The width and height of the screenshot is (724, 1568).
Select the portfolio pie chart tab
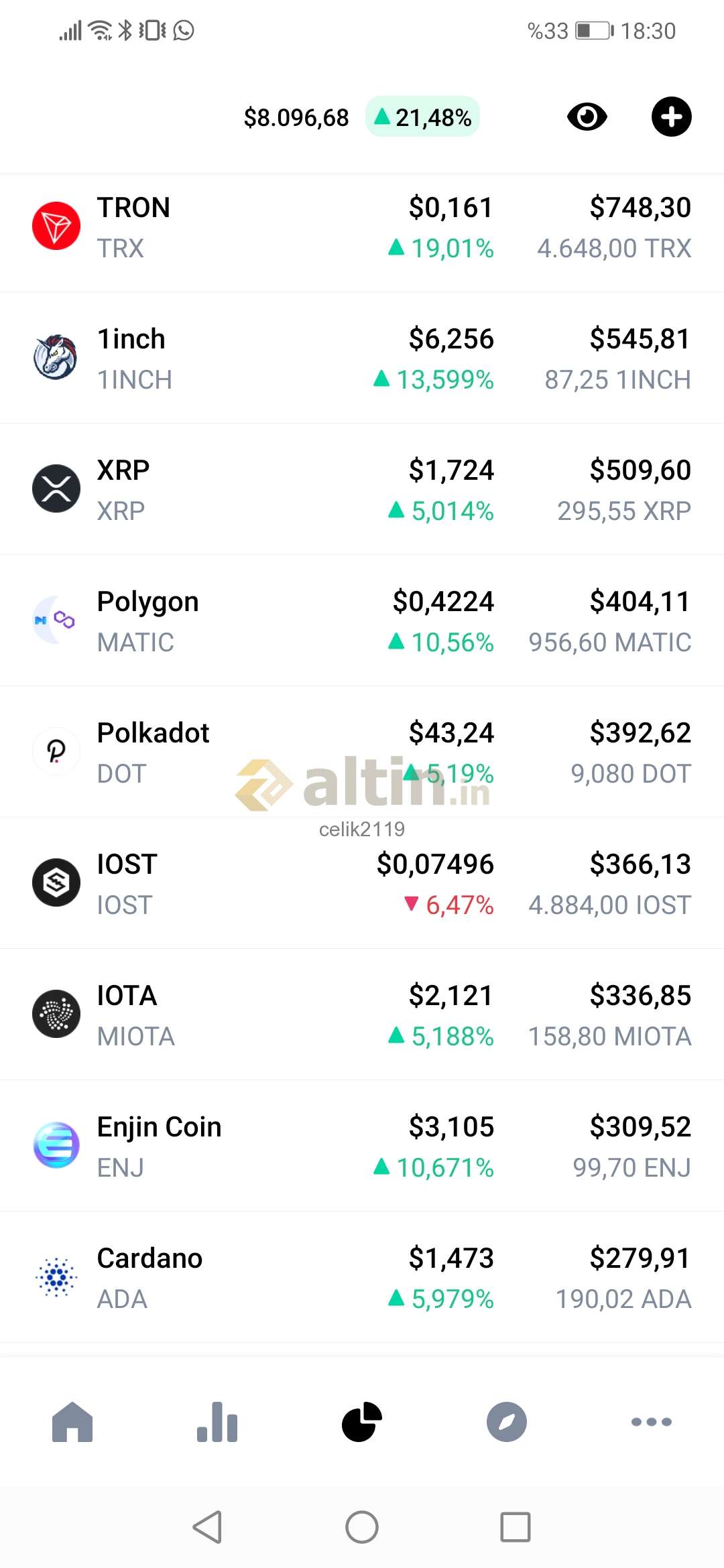(x=362, y=1421)
